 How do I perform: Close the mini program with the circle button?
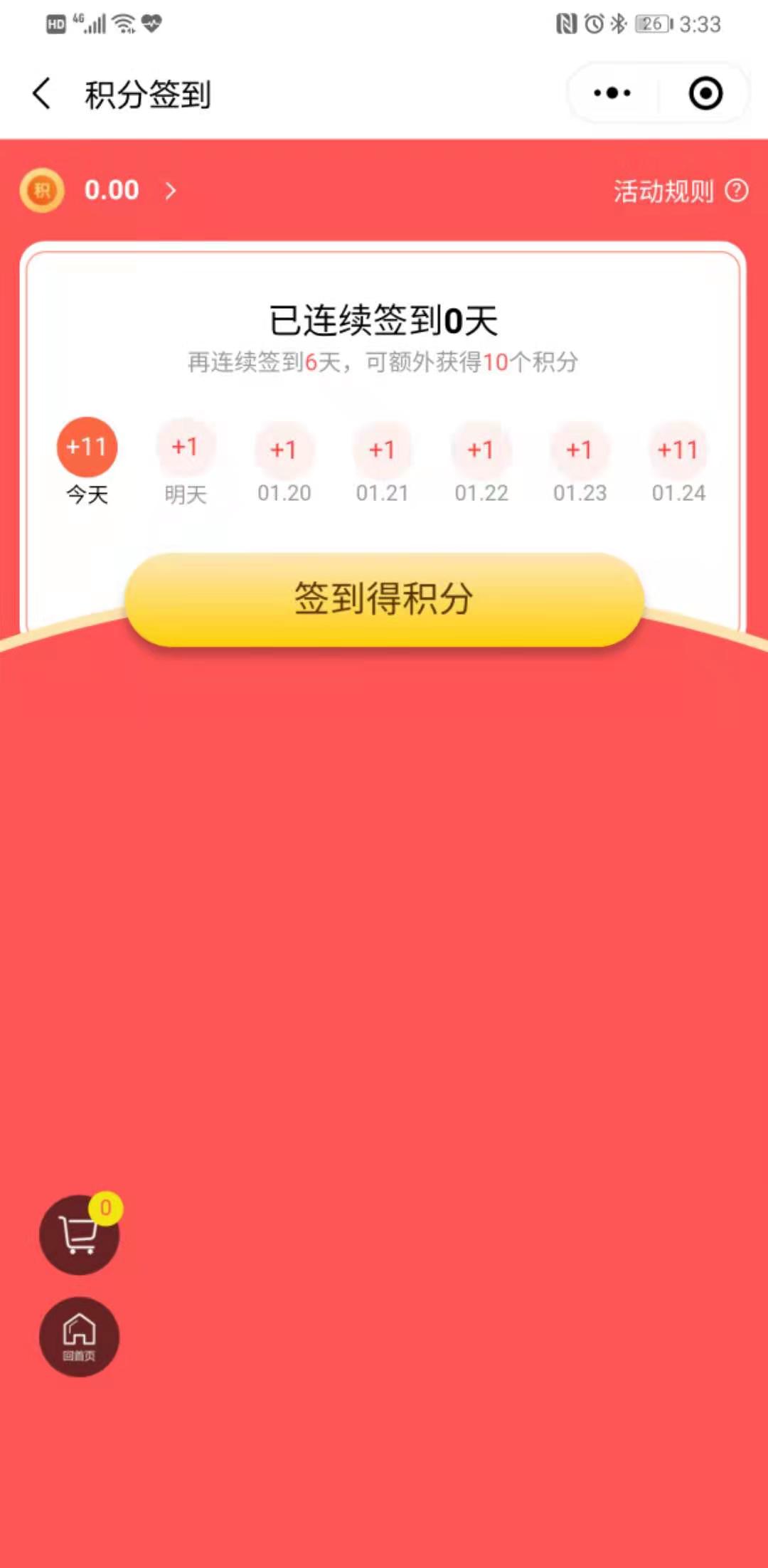(705, 93)
